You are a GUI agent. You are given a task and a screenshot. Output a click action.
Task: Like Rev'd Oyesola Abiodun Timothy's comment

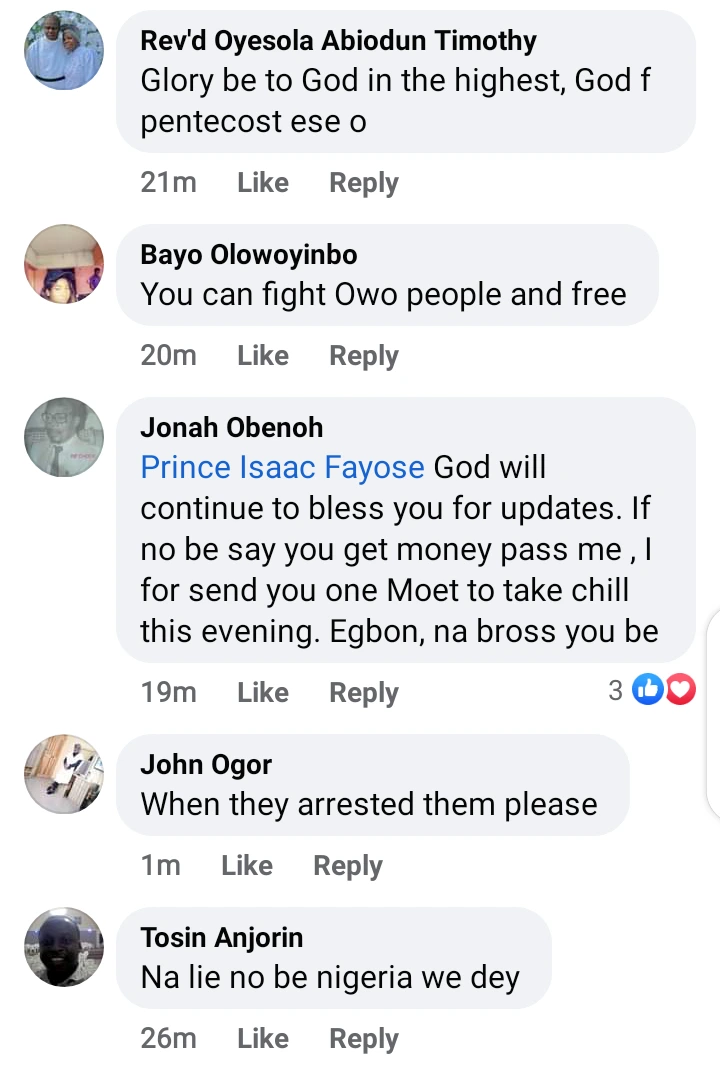[262, 183]
